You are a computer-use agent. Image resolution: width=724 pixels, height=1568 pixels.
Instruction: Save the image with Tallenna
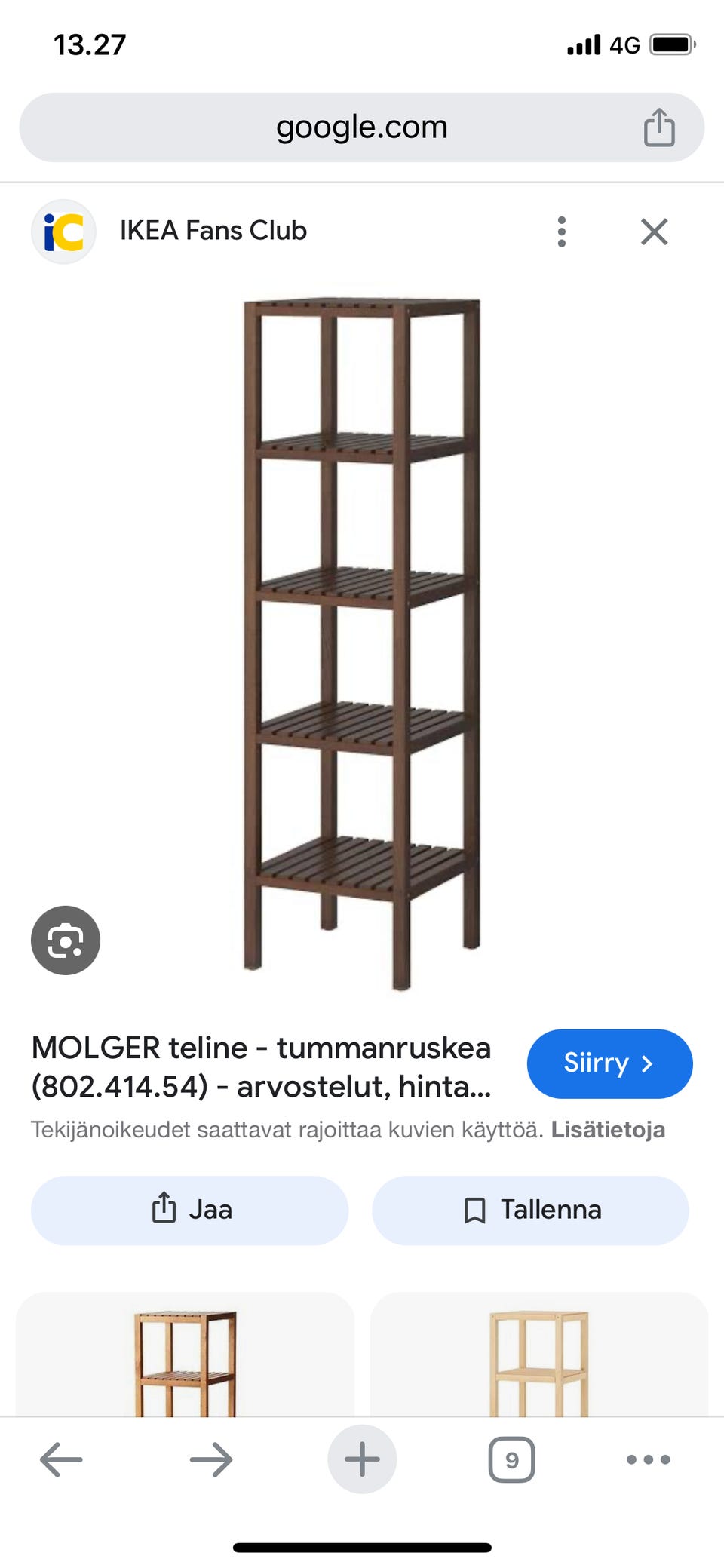[530, 1210]
